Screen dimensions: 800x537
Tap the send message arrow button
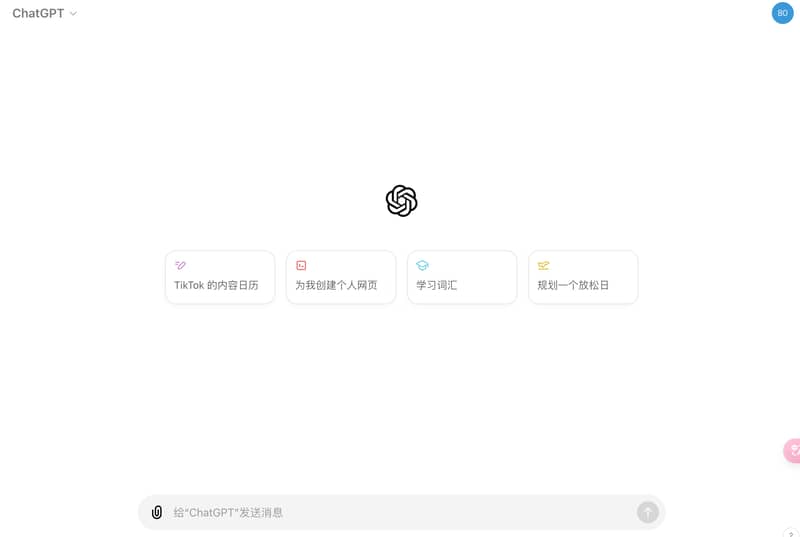[648, 512]
